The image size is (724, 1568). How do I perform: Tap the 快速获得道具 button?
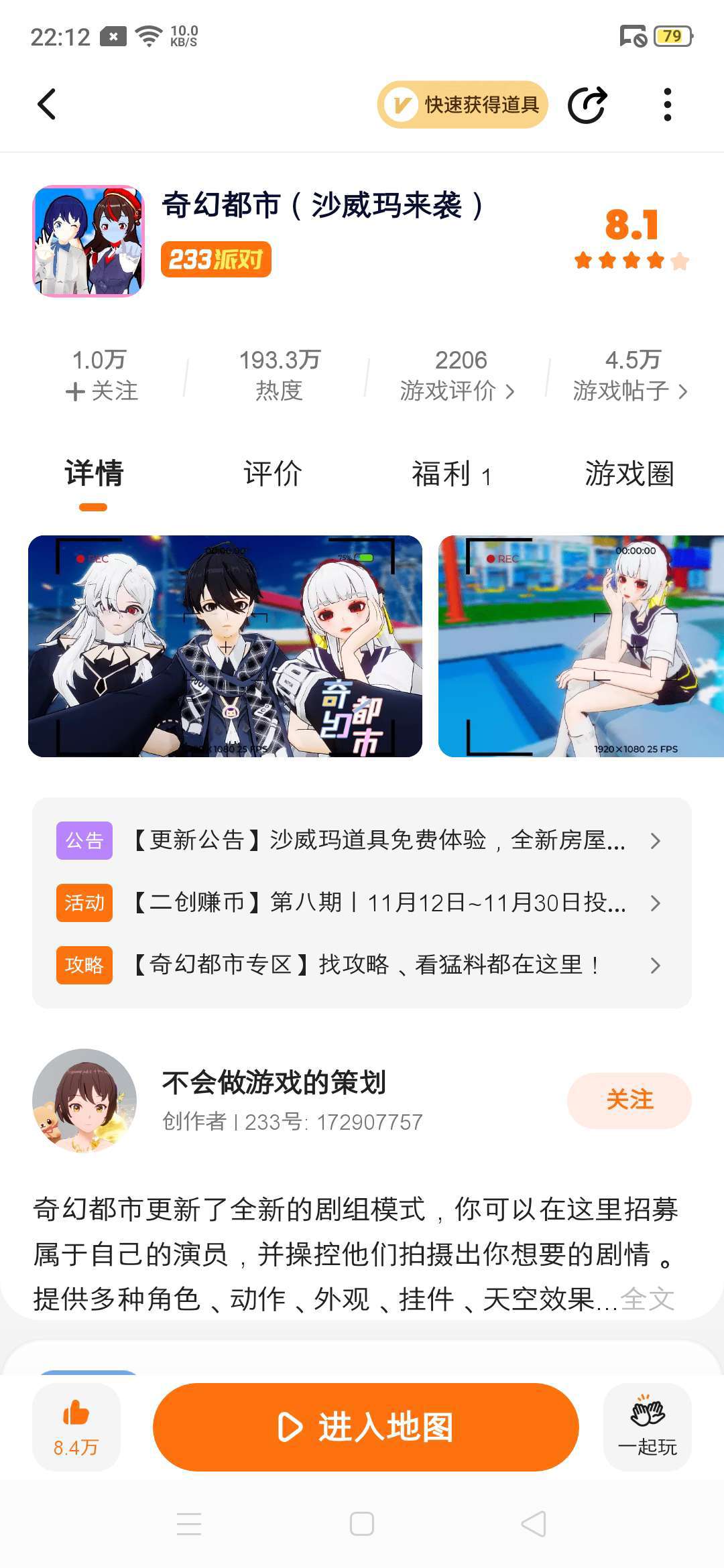pos(463,105)
